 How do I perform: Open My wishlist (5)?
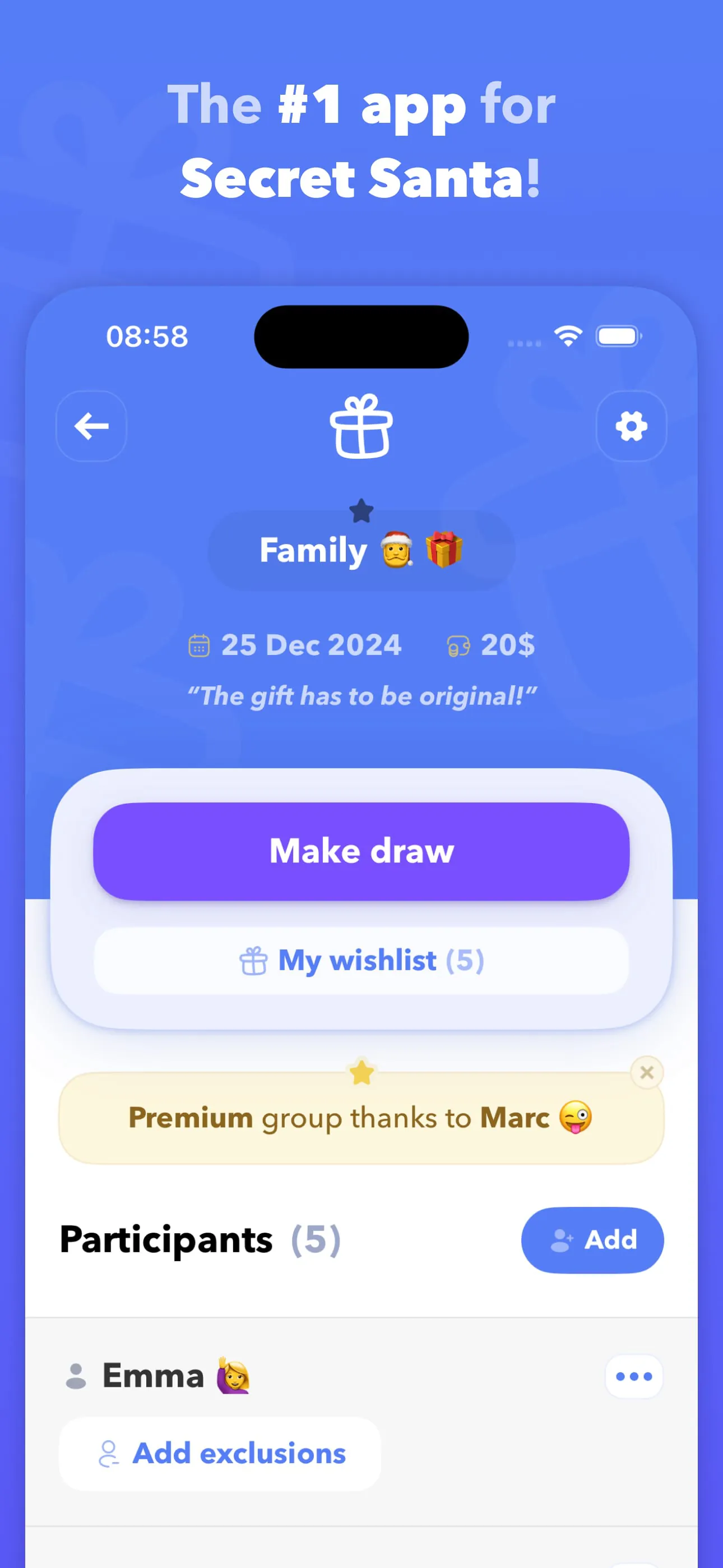(x=361, y=961)
